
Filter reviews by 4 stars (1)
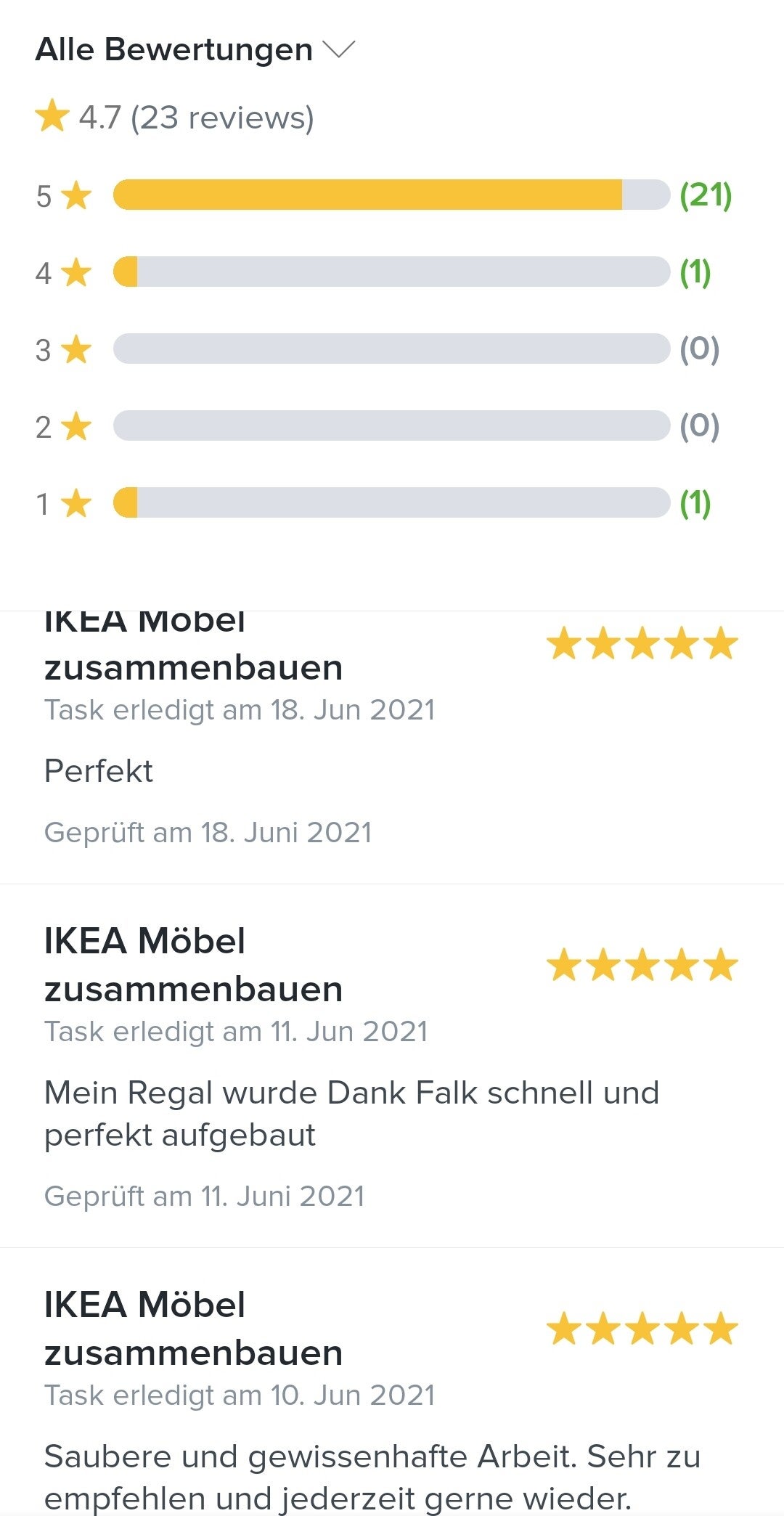click(x=391, y=272)
